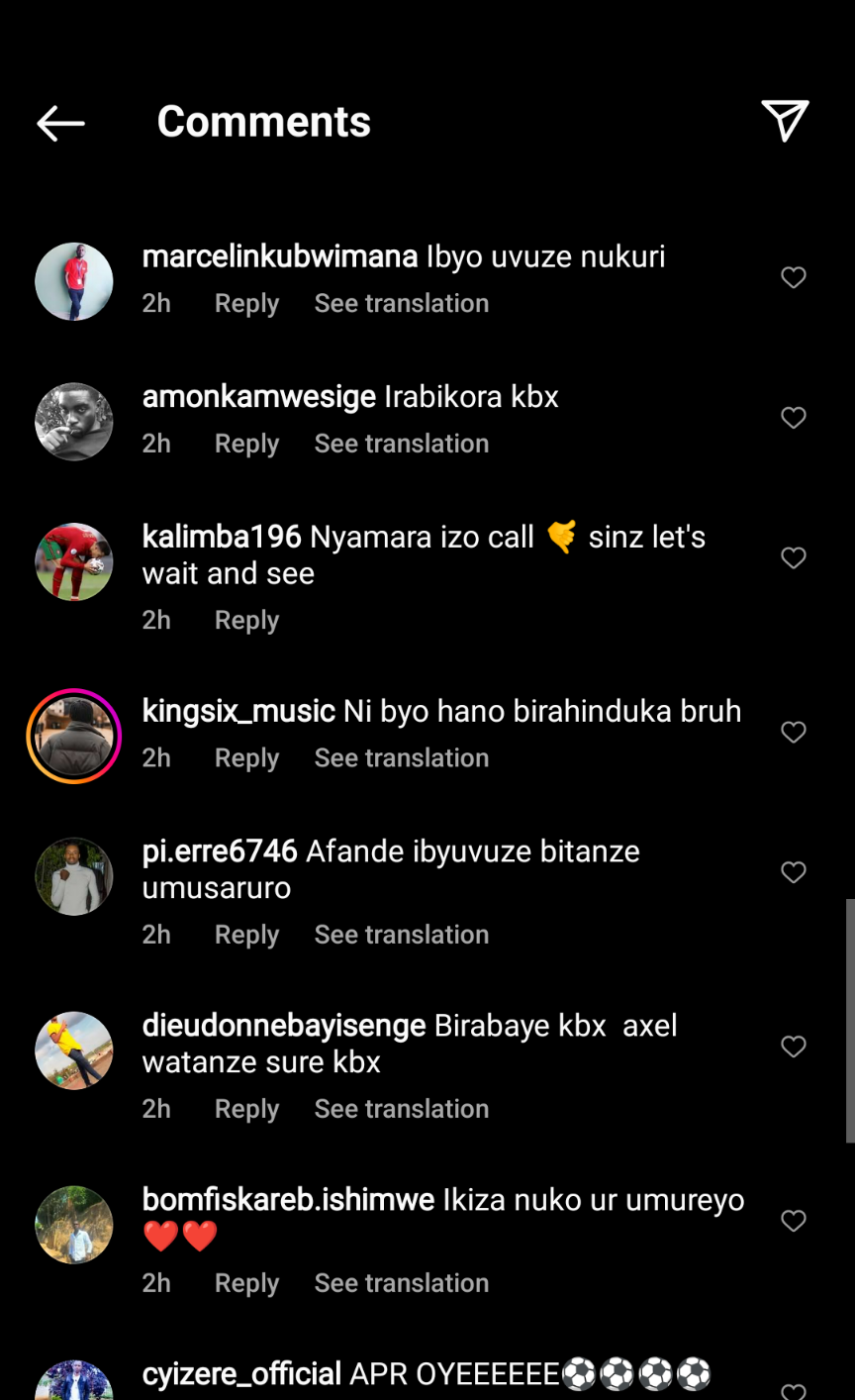855x1400 pixels.
Task: Like dieudonnebayisenge's comment
Action: point(794,1047)
